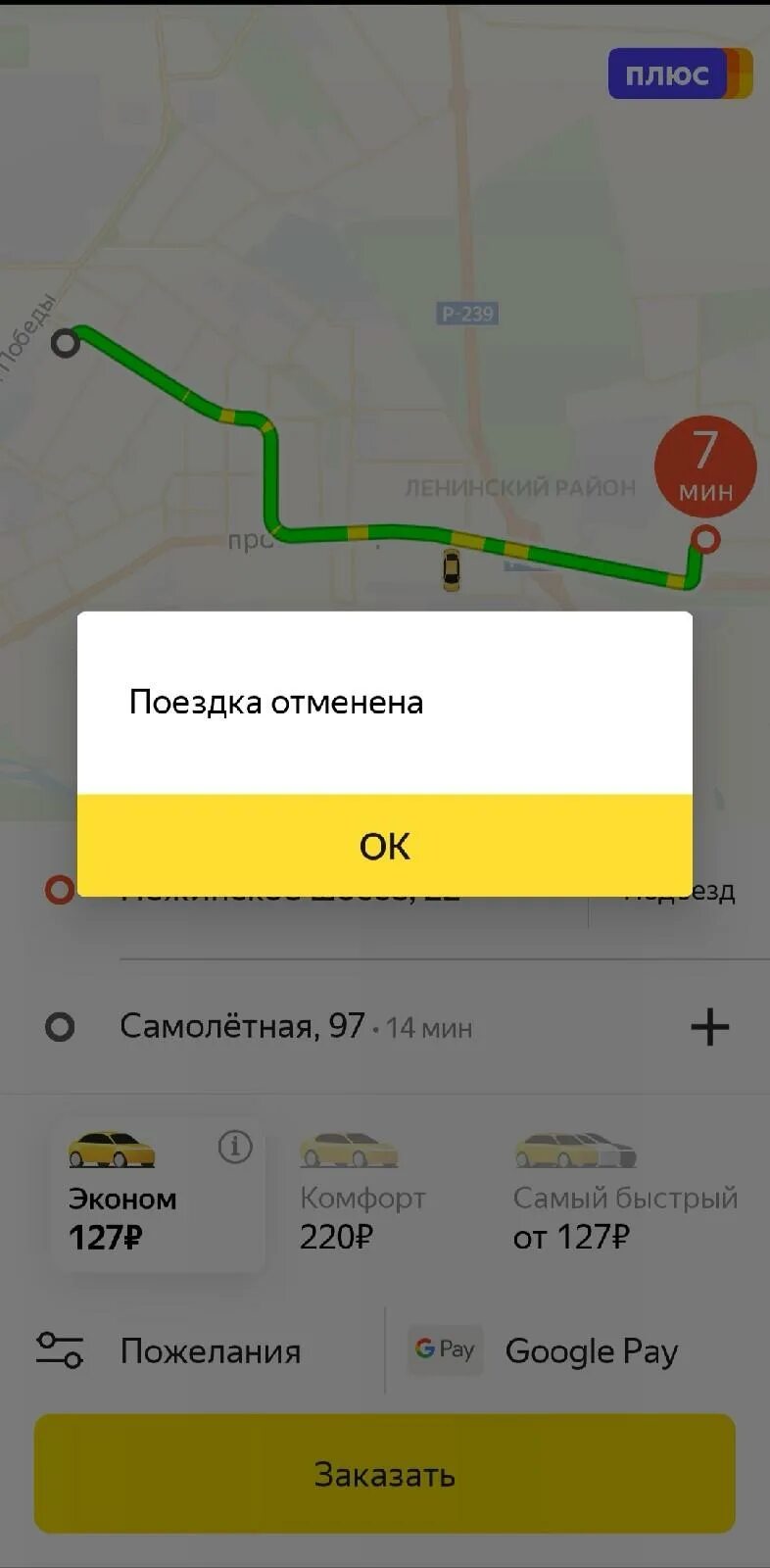Screen dimensions: 770x1568
Task: Confirm the cancelled ride with OK
Action: pyautogui.click(x=384, y=845)
